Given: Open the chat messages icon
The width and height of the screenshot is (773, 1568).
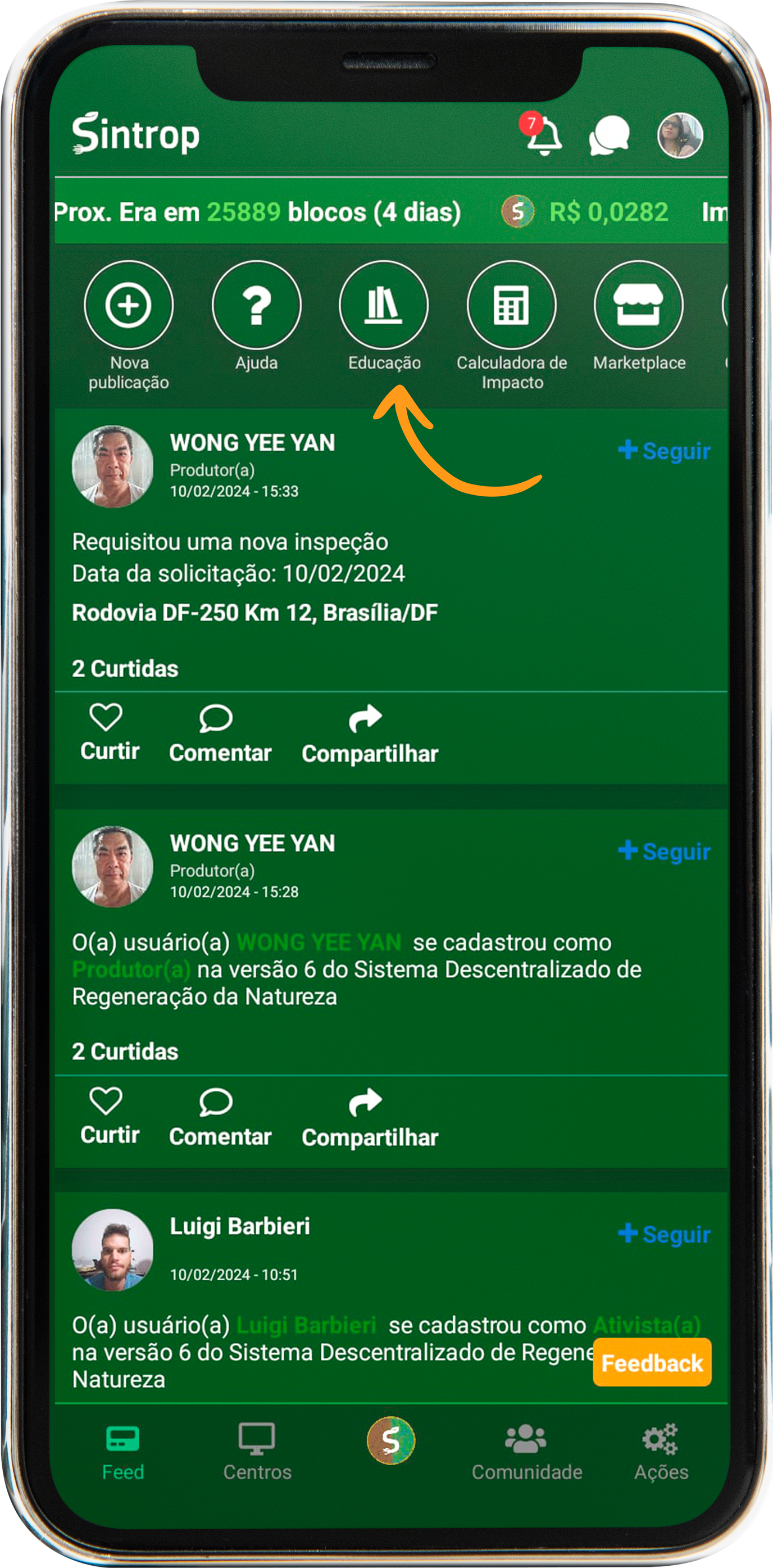Looking at the screenshot, I should click(608, 135).
